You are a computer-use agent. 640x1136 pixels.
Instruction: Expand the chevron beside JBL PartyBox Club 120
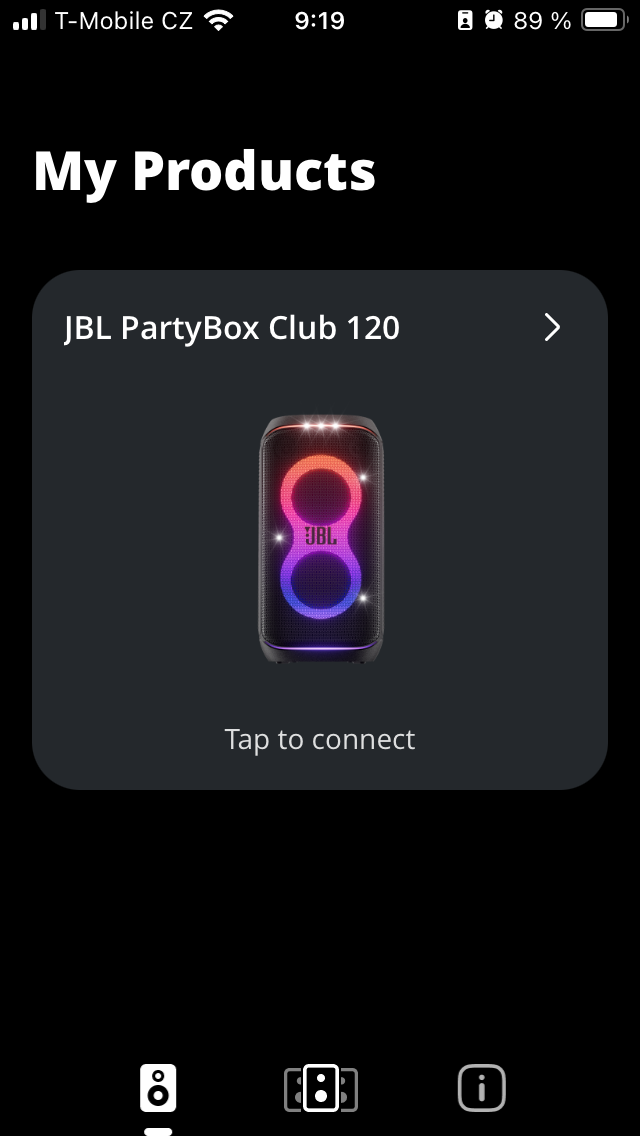(x=552, y=328)
